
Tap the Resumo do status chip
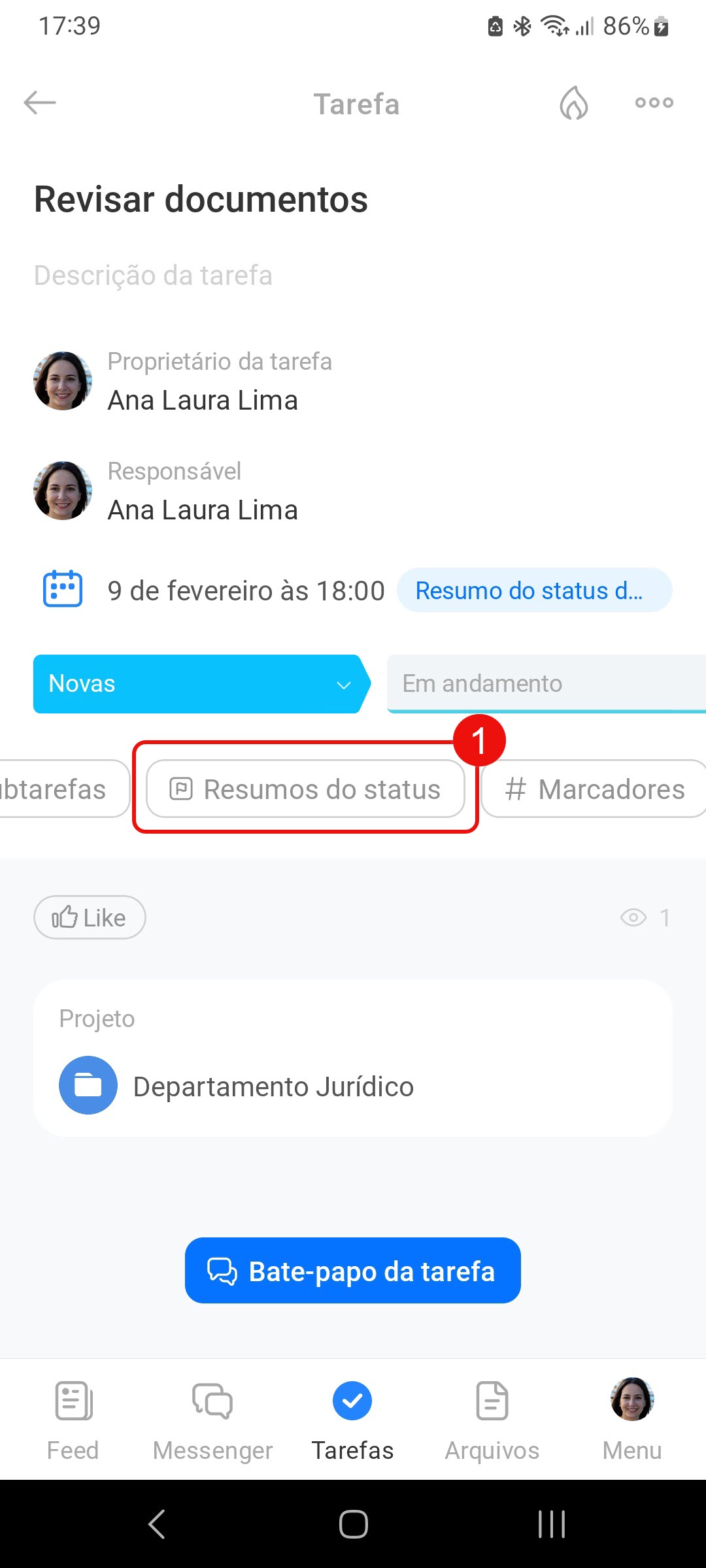coord(534,591)
